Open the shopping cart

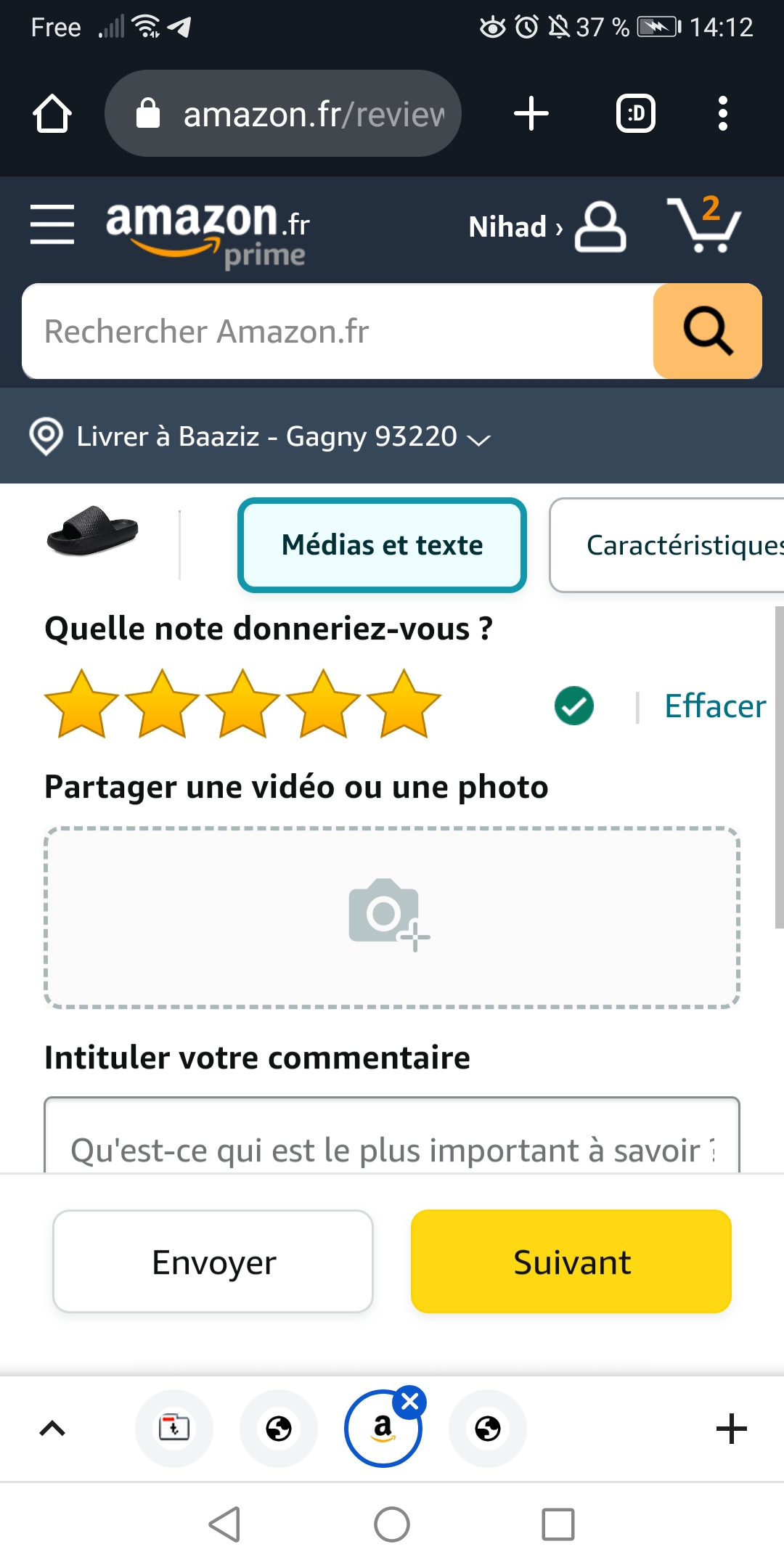(703, 225)
